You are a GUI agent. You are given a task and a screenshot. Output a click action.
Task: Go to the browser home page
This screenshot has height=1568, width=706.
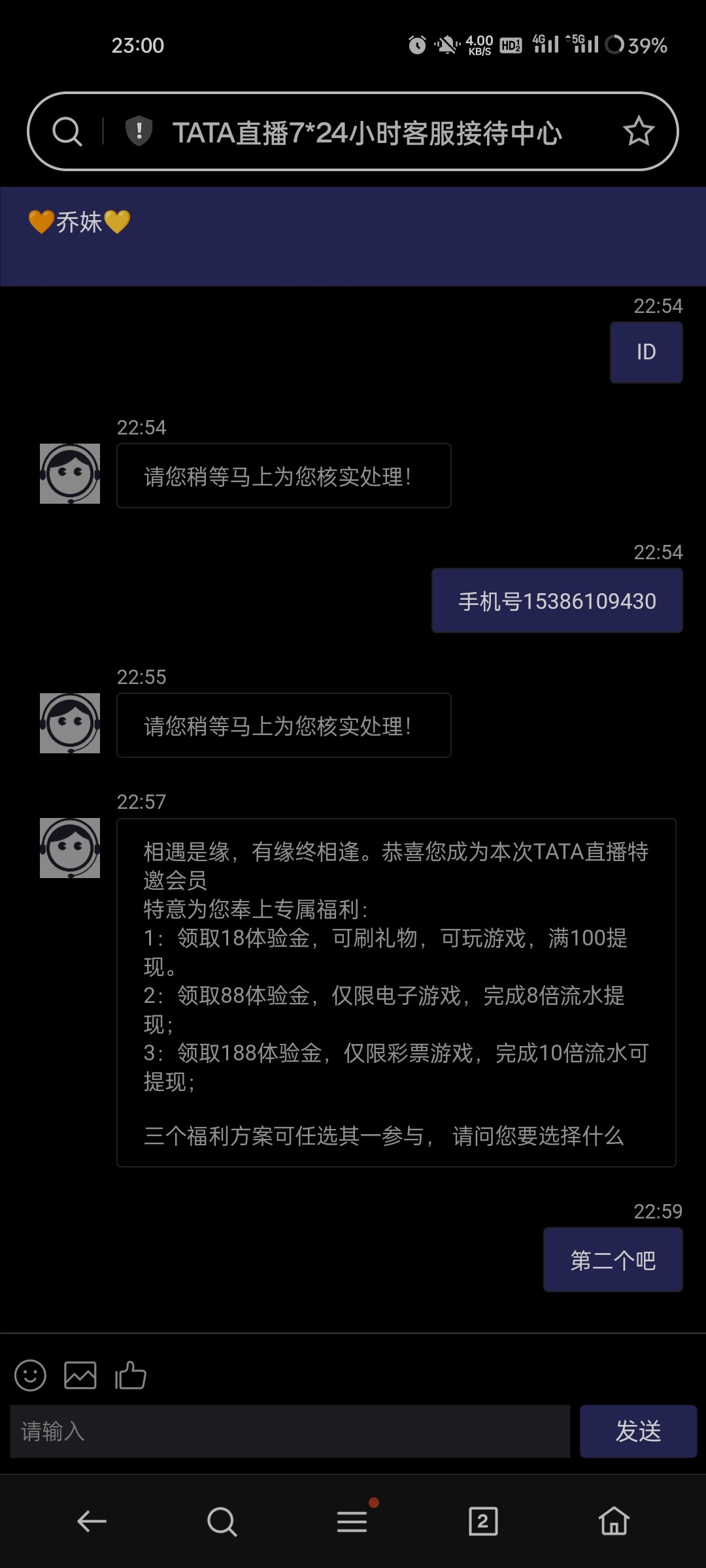pos(614,1522)
